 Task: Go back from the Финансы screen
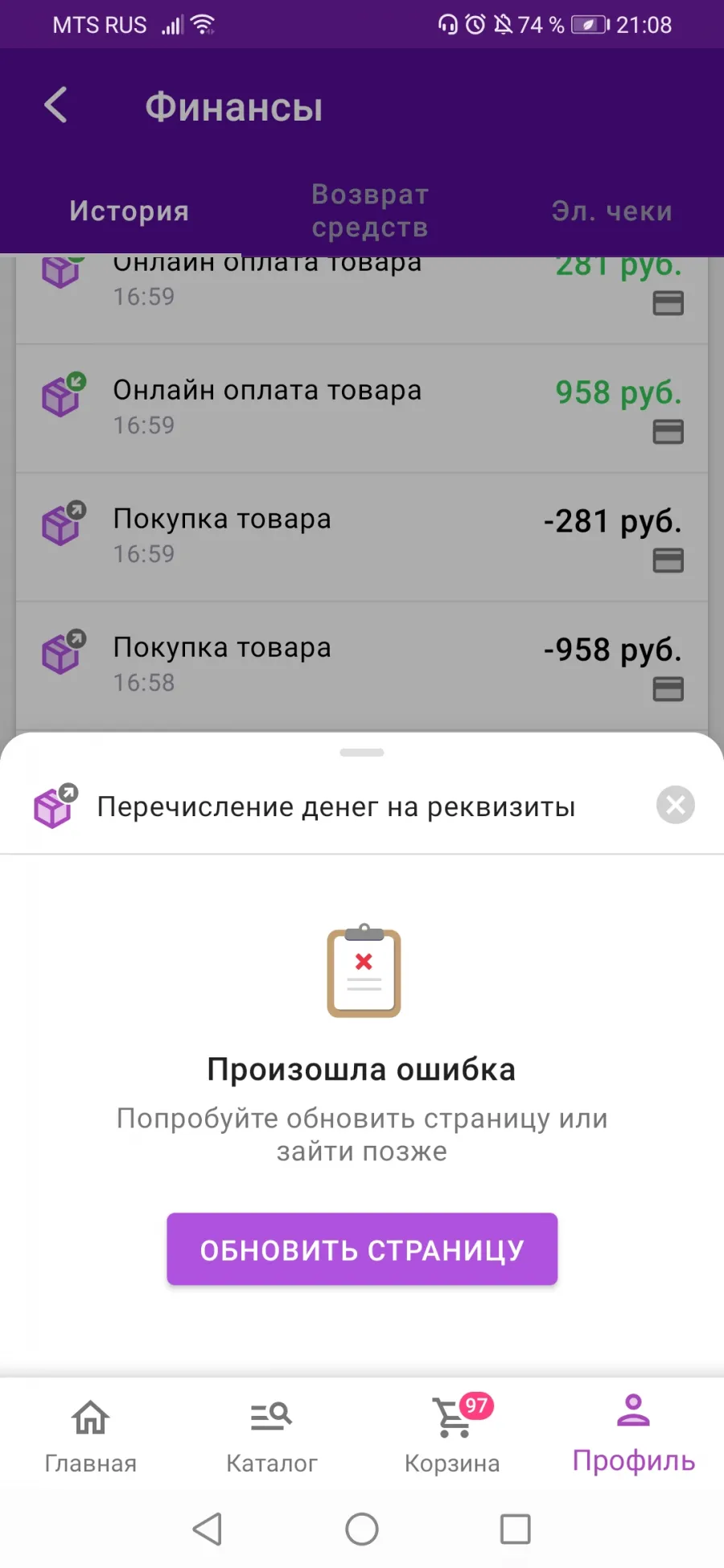(56, 105)
